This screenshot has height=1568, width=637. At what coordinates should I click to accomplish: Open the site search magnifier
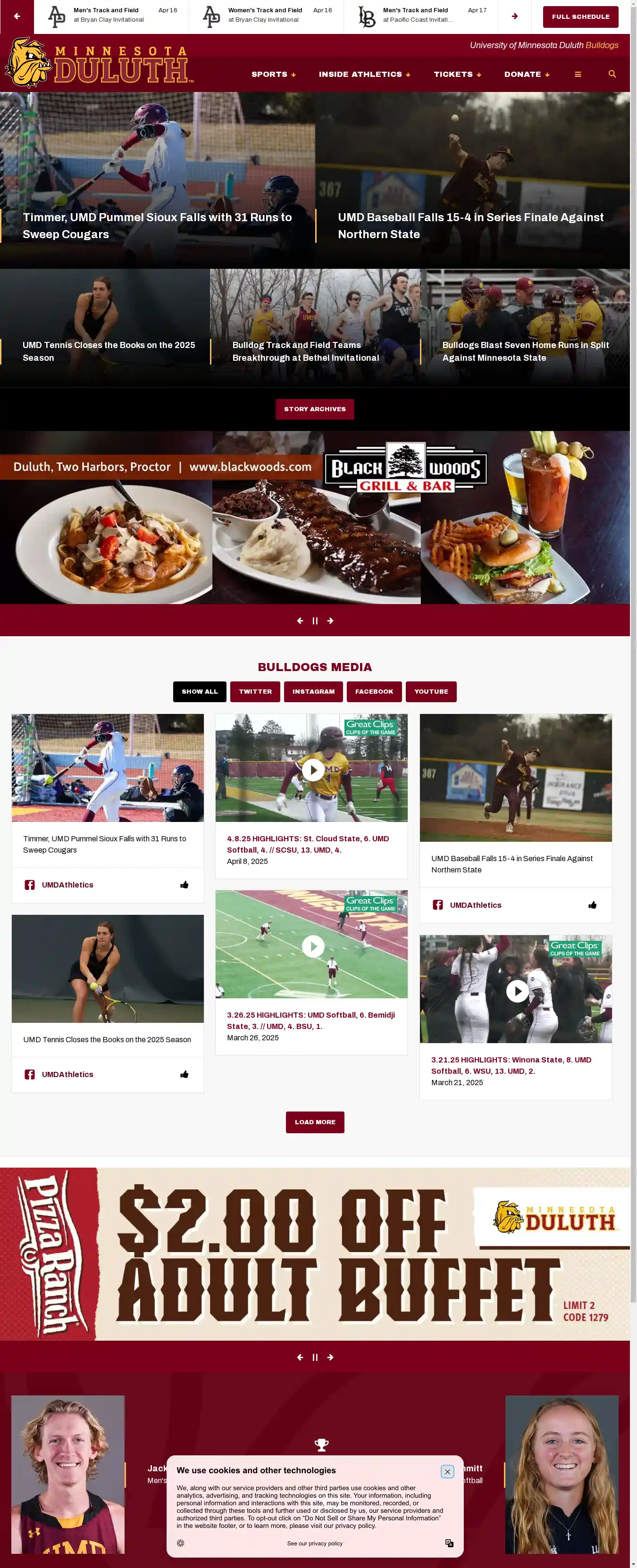(x=612, y=74)
